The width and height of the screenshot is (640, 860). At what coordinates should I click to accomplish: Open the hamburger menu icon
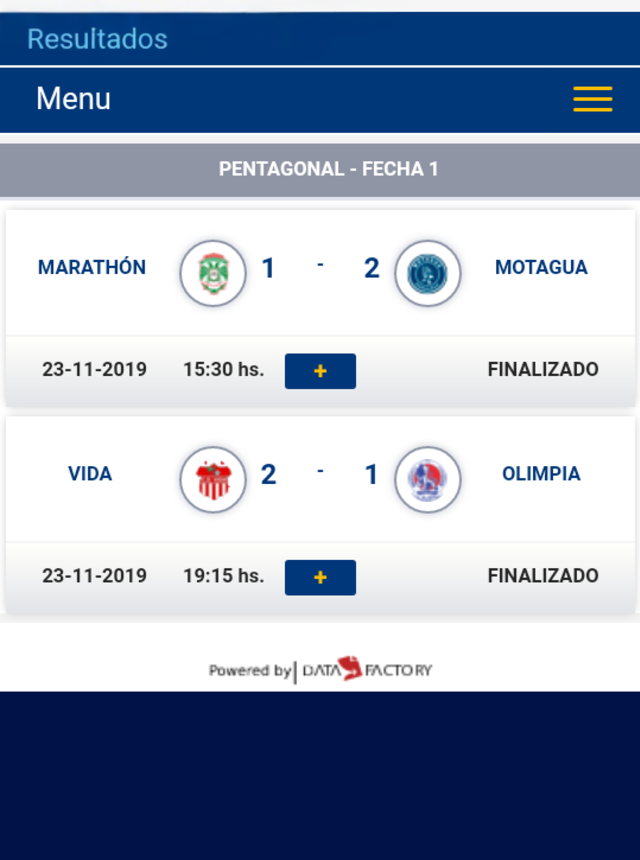pyautogui.click(x=592, y=99)
